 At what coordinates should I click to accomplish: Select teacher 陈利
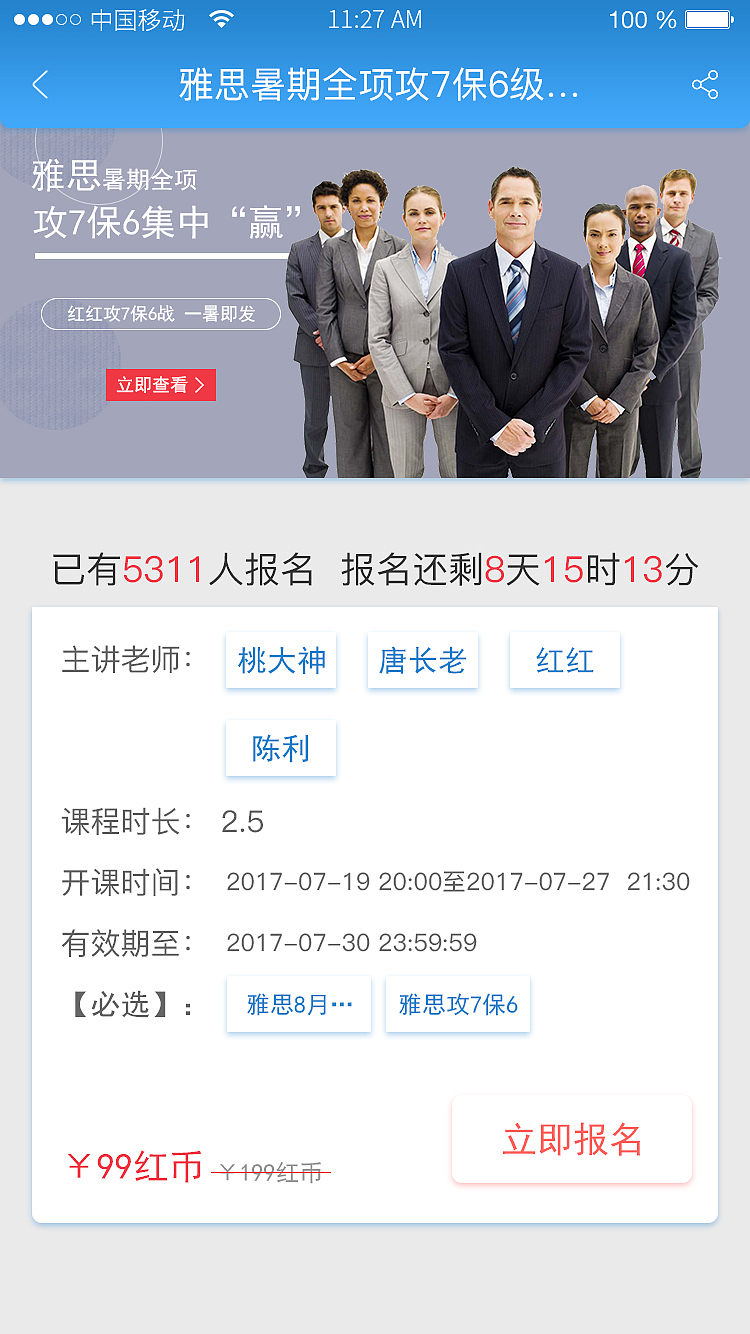pos(281,748)
